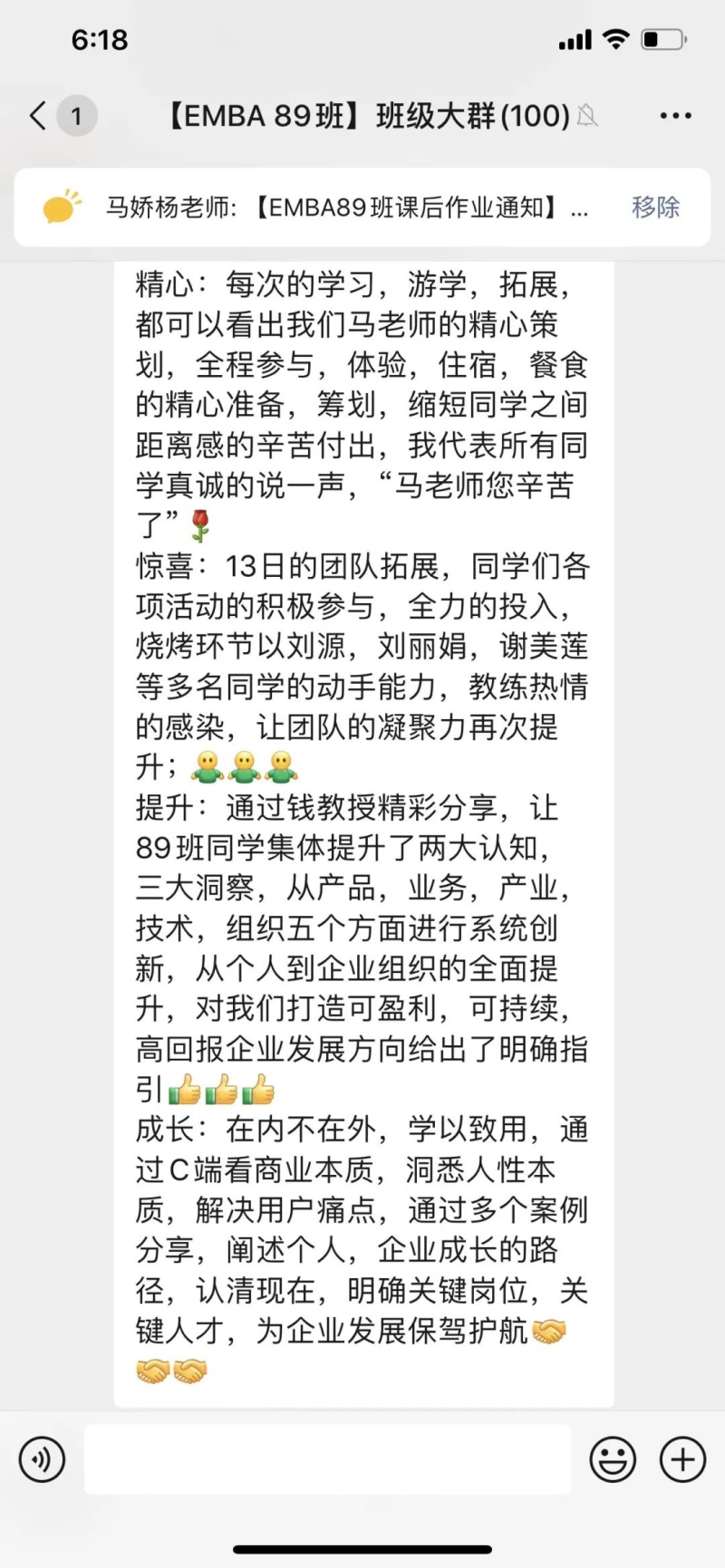
Task: Open the group chat overflow menu
Action: coord(675,116)
